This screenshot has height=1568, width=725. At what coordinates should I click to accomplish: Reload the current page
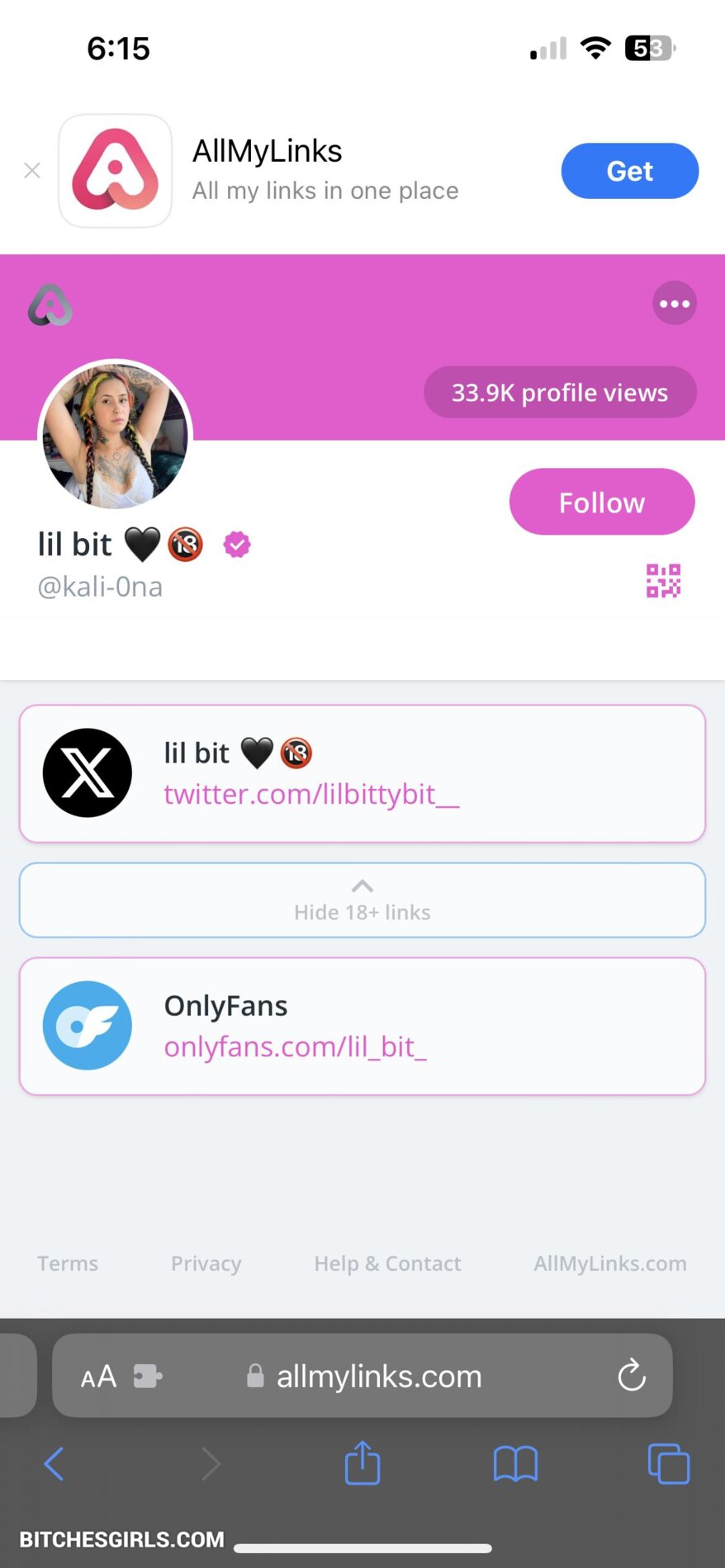pyautogui.click(x=631, y=1375)
